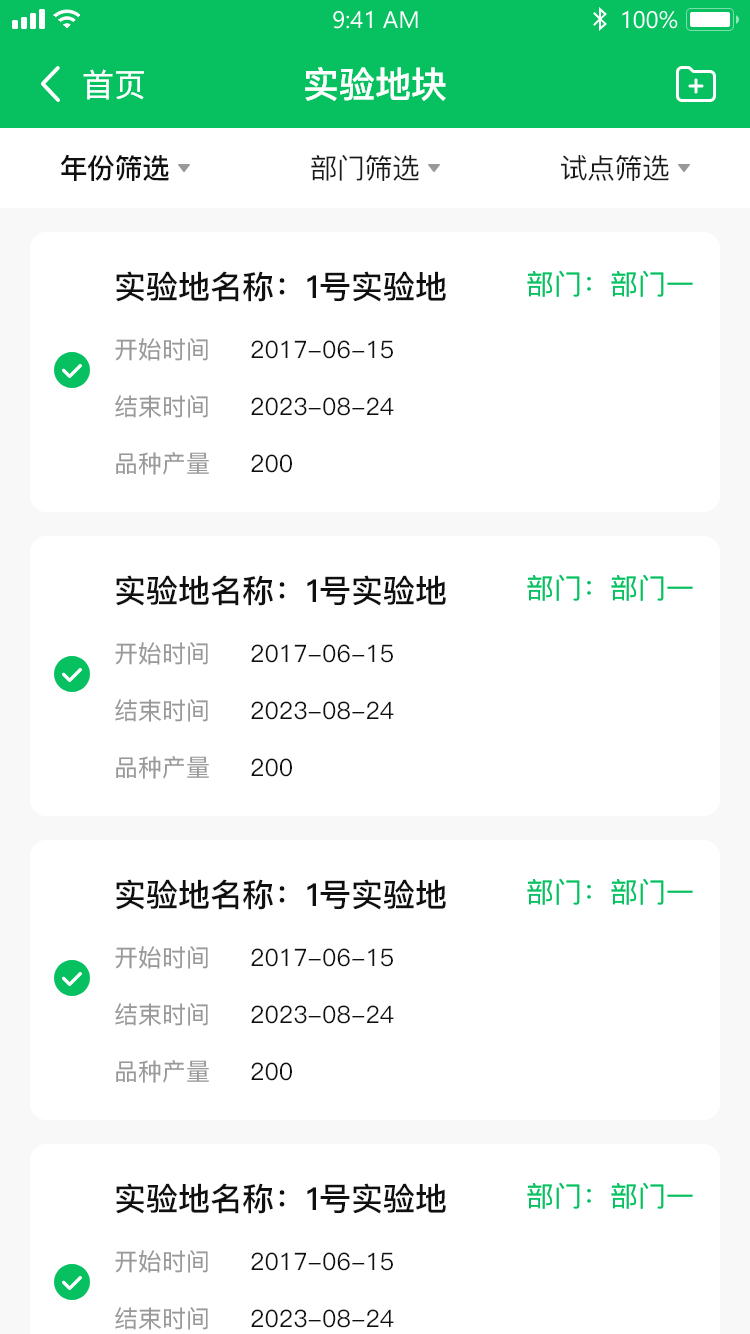
Task: Select the 首页 navigation label
Action: pyautogui.click(x=114, y=84)
